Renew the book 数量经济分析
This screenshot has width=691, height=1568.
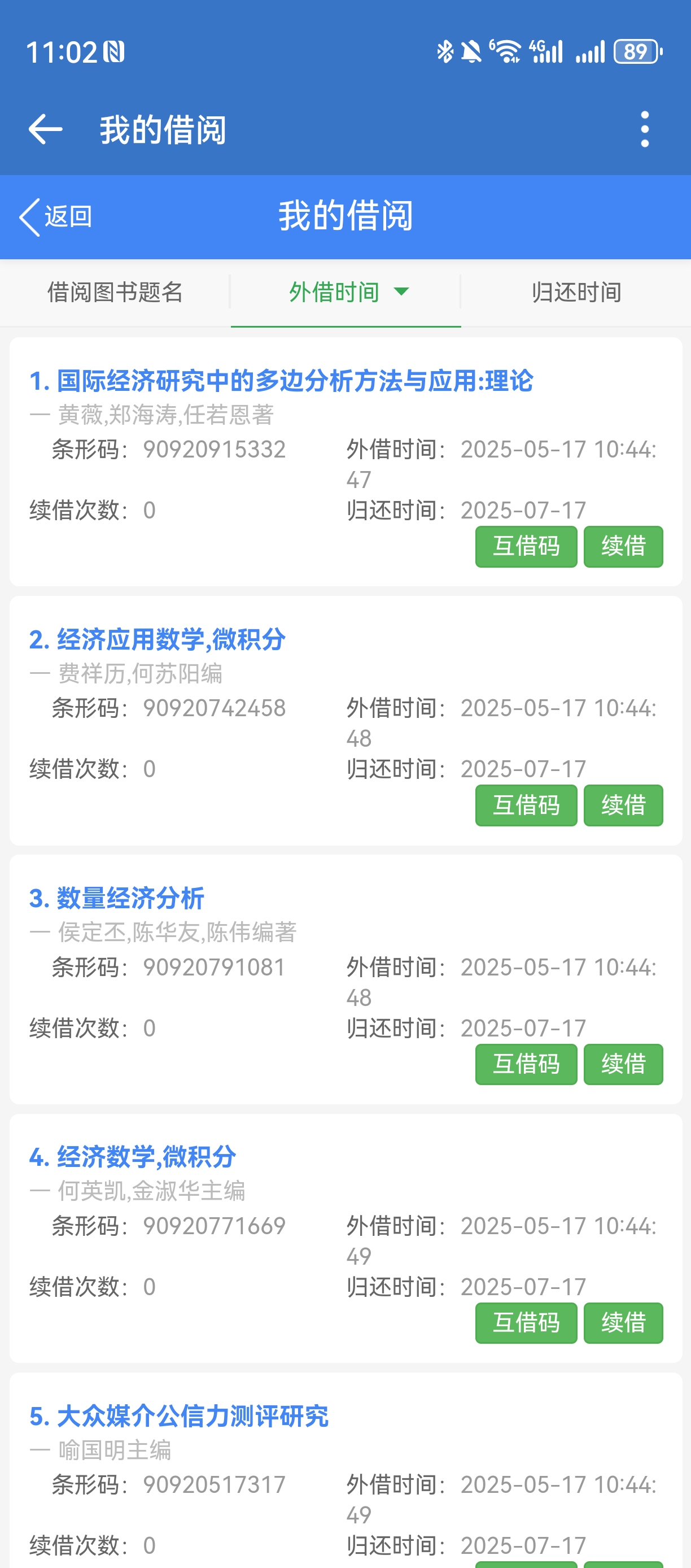623,1064
